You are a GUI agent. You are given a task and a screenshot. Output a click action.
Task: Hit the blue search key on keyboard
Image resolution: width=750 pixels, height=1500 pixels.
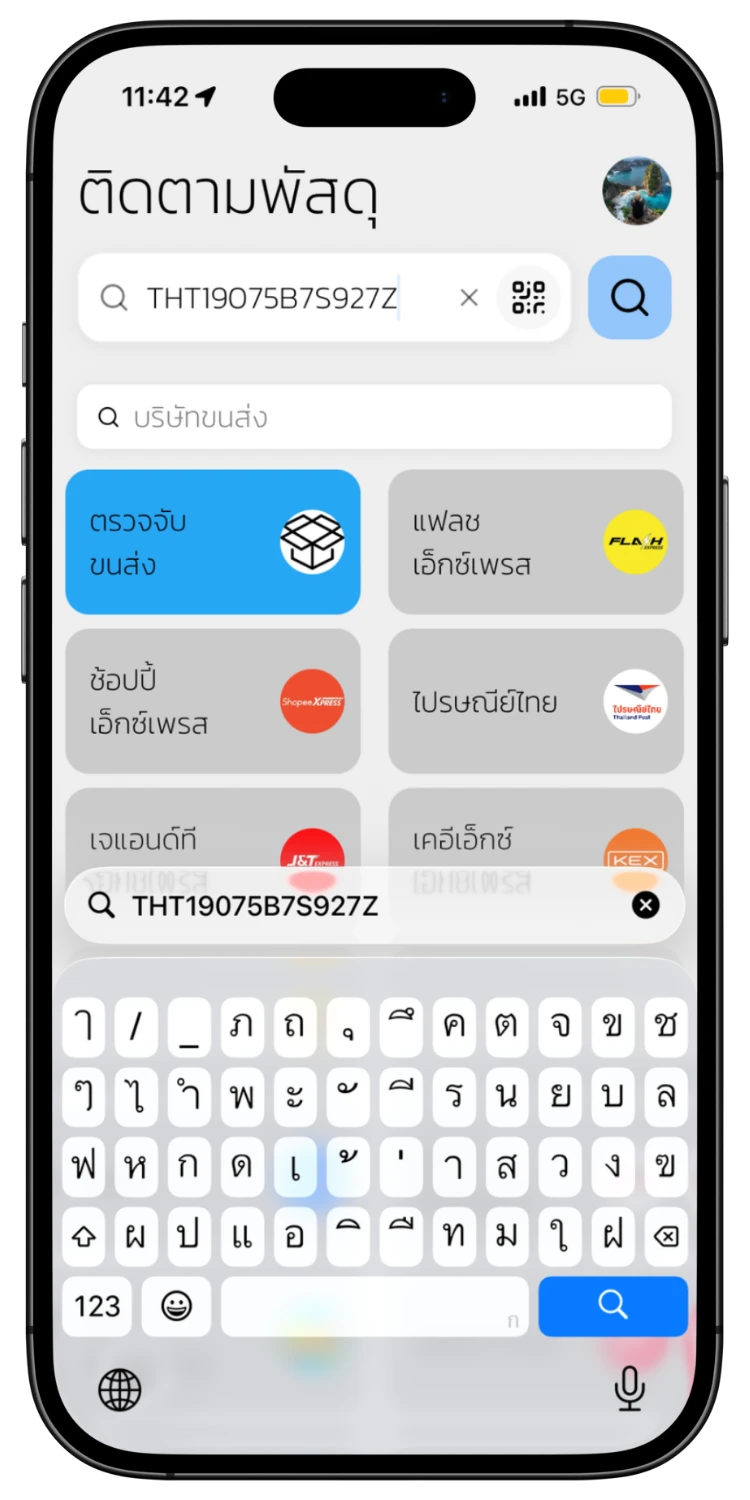tap(613, 1306)
